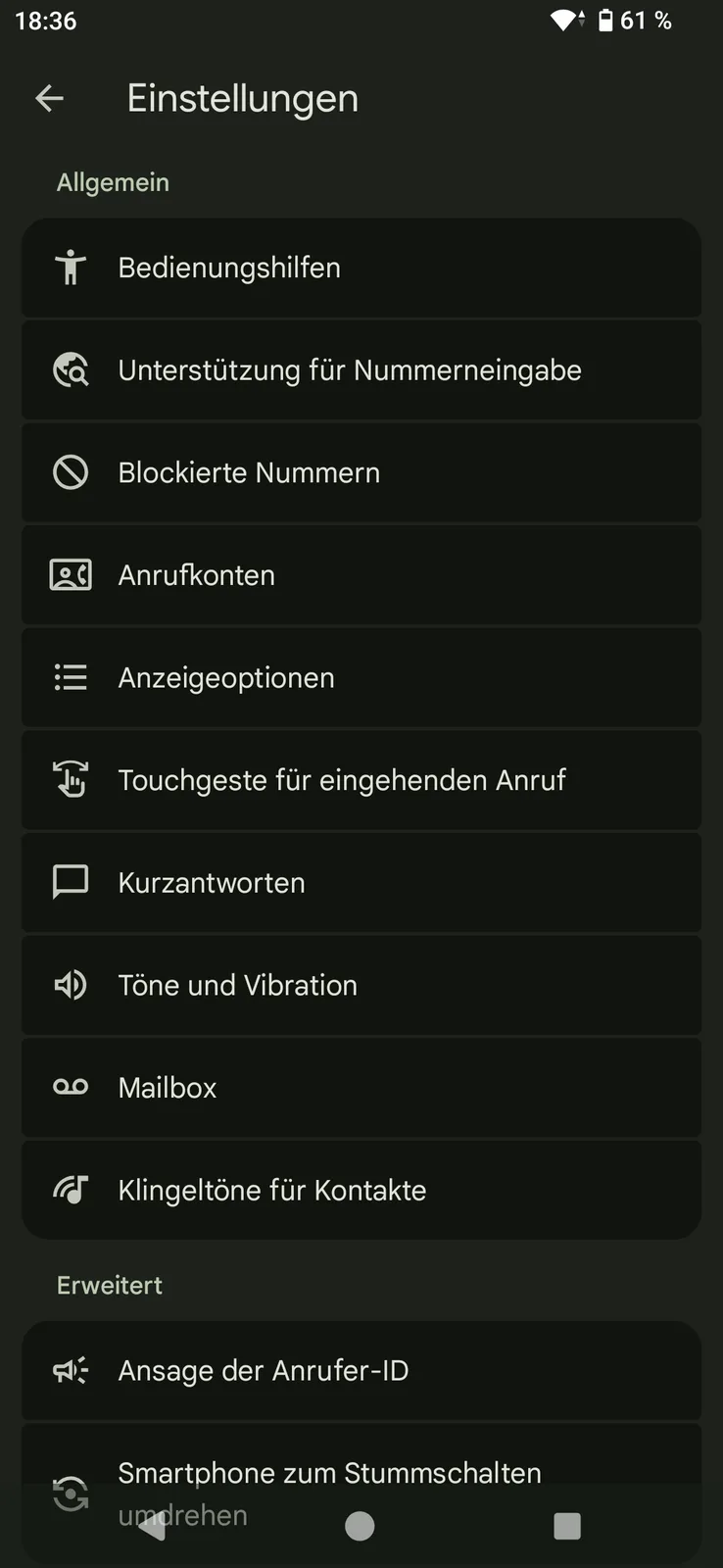Open Töne und Vibration
Image resolution: width=723 pixels, height=1568 pixels.
[x=361, y=985]
